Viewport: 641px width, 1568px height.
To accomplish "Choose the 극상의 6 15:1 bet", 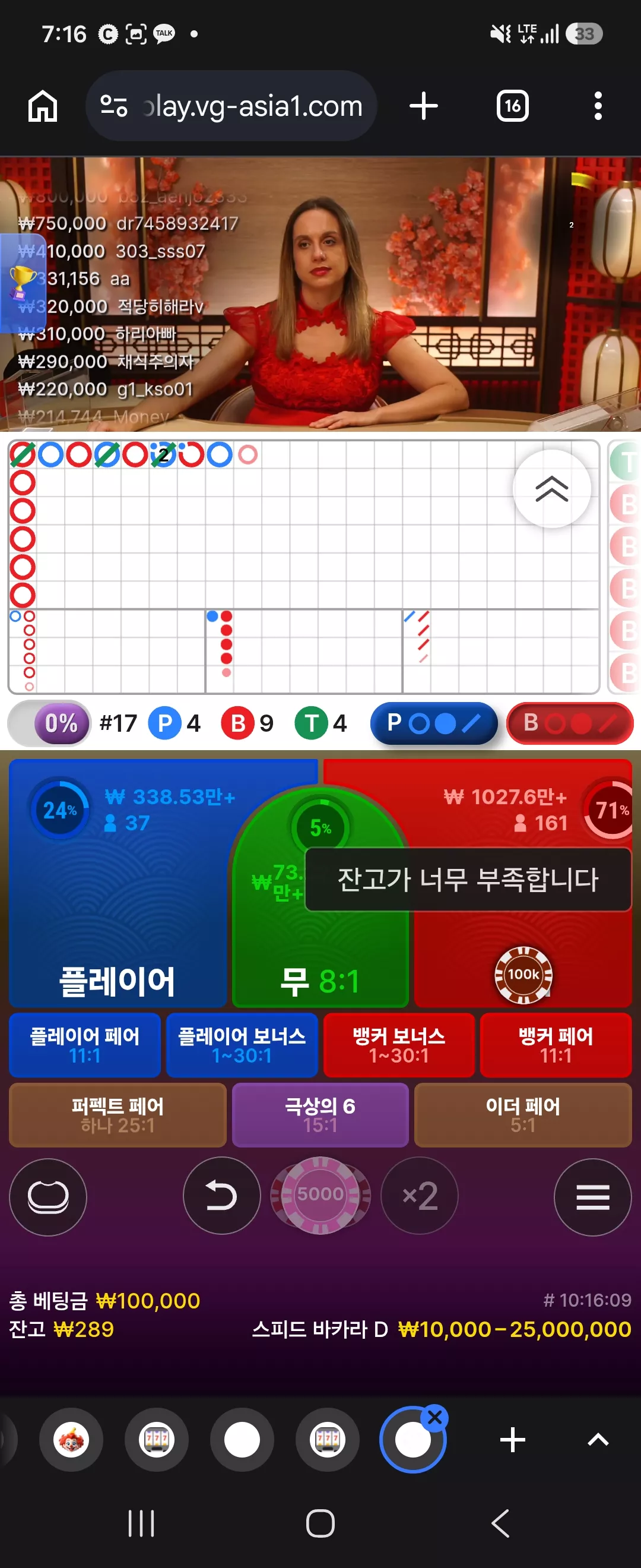I will tap(320, 1115).
